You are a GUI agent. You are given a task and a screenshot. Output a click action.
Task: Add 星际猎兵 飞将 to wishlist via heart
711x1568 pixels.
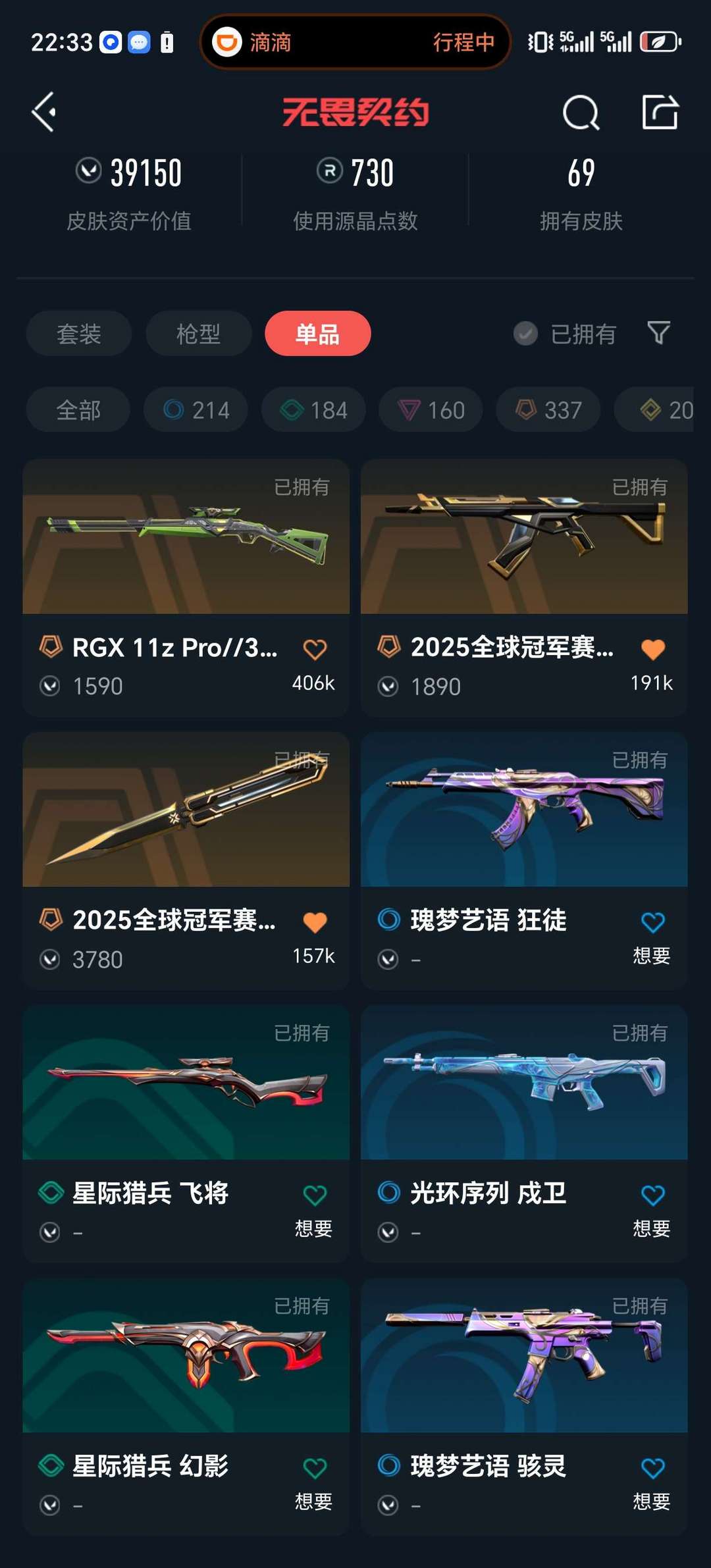(315, 1195)
